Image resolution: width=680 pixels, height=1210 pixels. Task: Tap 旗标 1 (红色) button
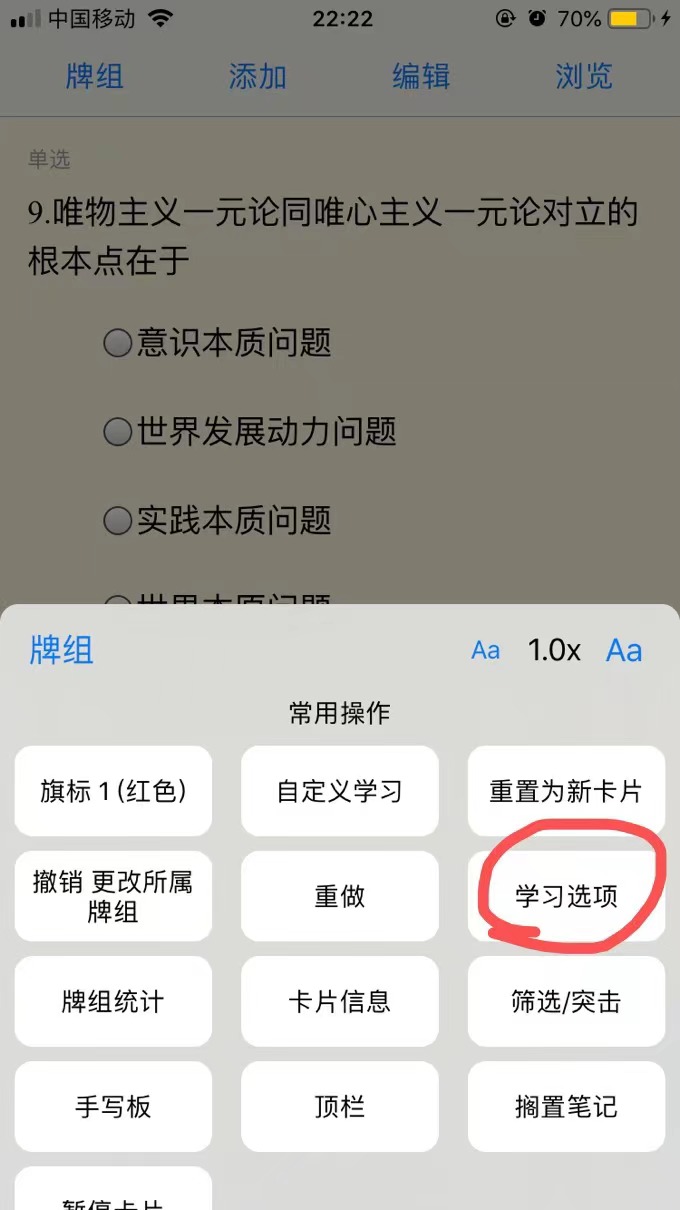[113, 791]
